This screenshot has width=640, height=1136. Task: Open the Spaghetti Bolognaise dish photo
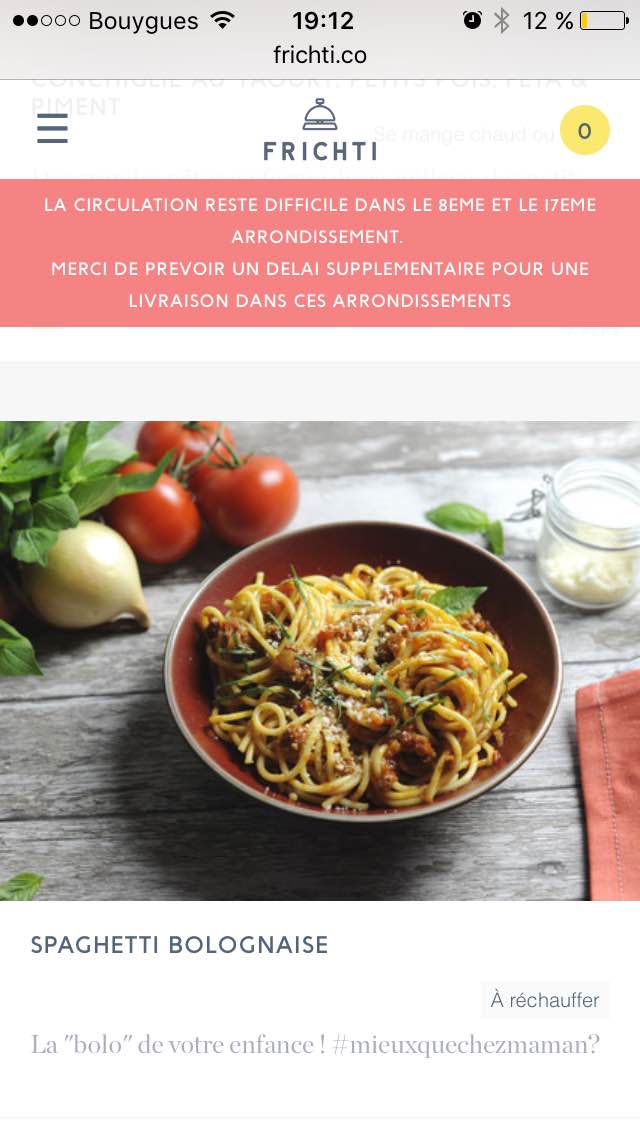[x=320, y=661]
